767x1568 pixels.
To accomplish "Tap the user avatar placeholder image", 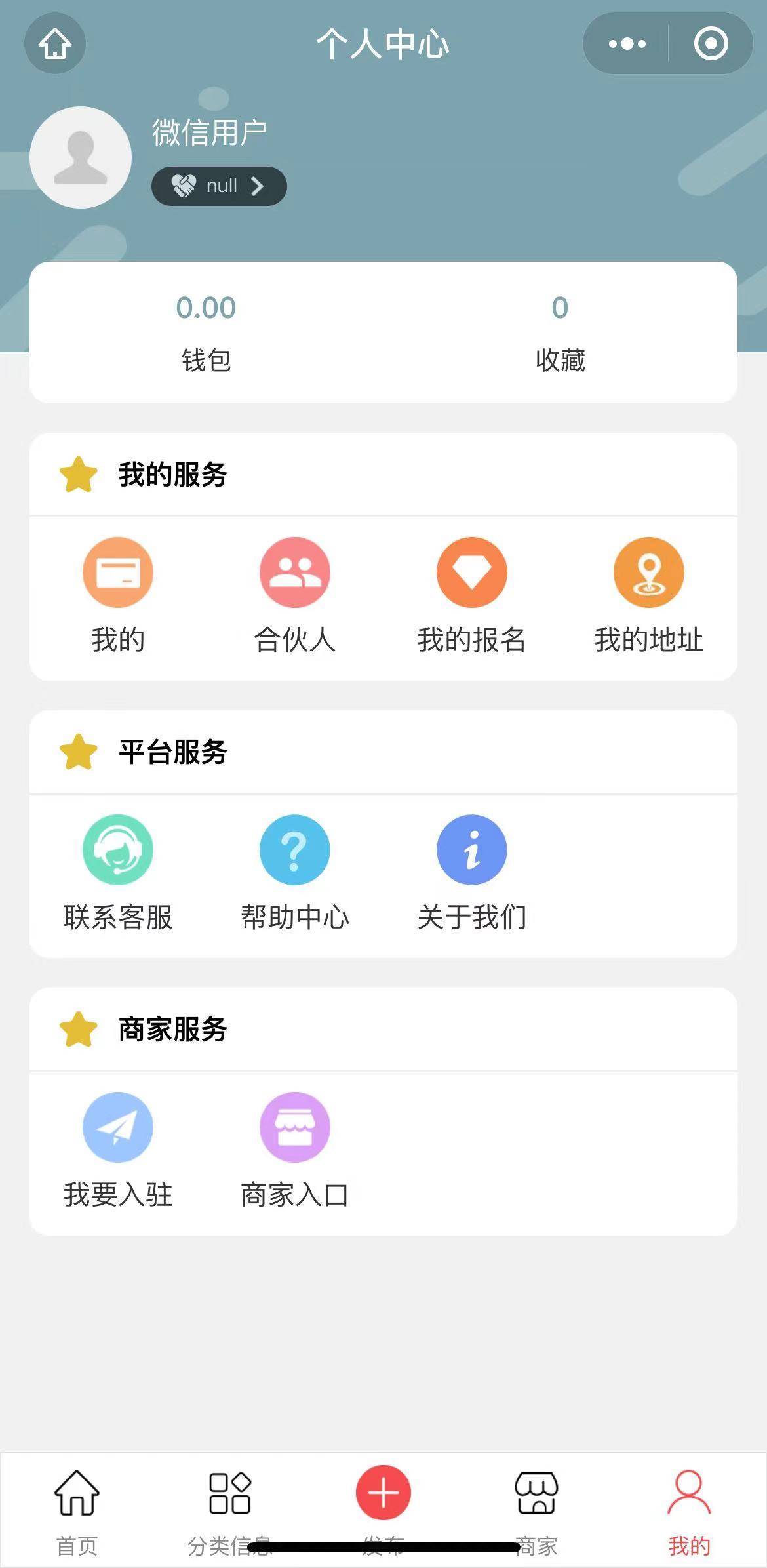I will (81, 157).
